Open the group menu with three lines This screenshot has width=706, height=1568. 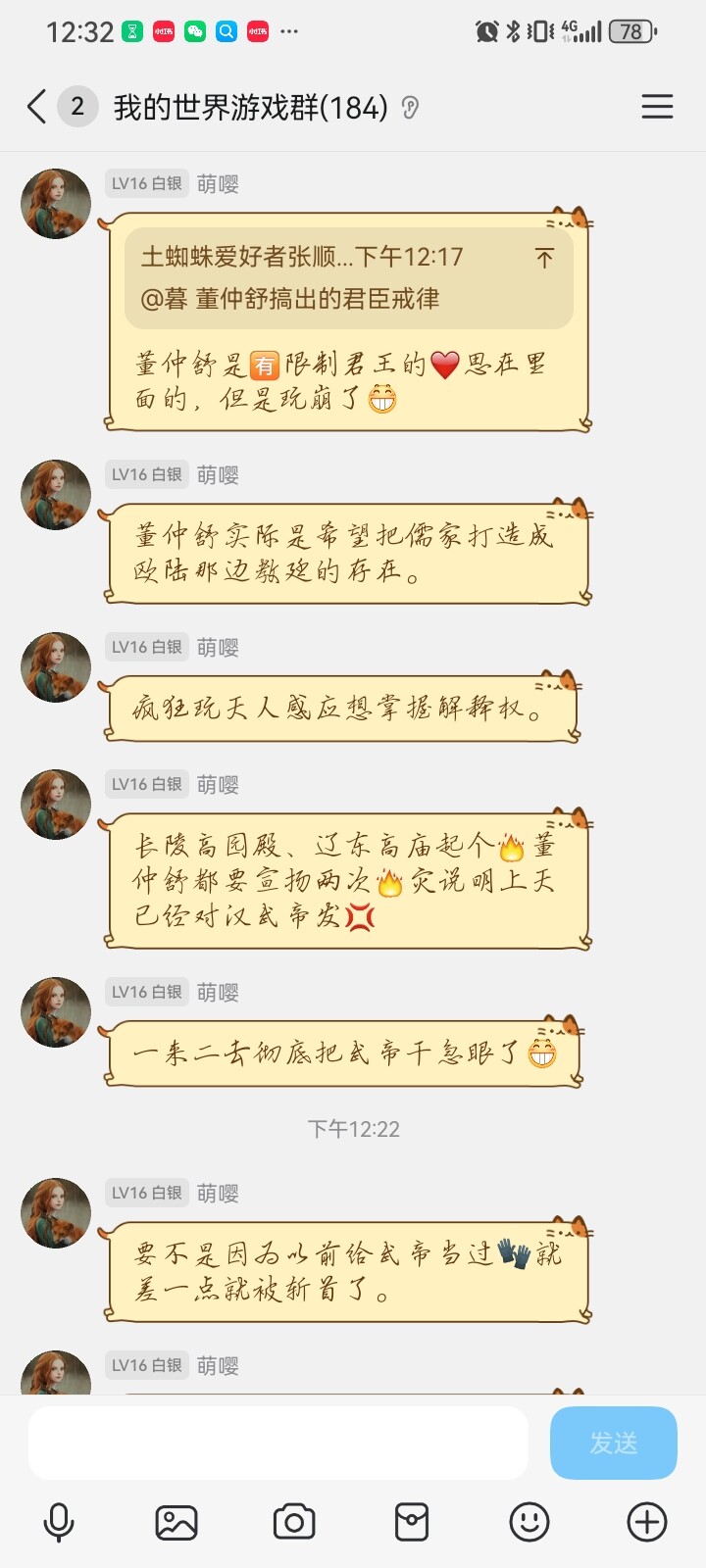click(x=657, y=107)
